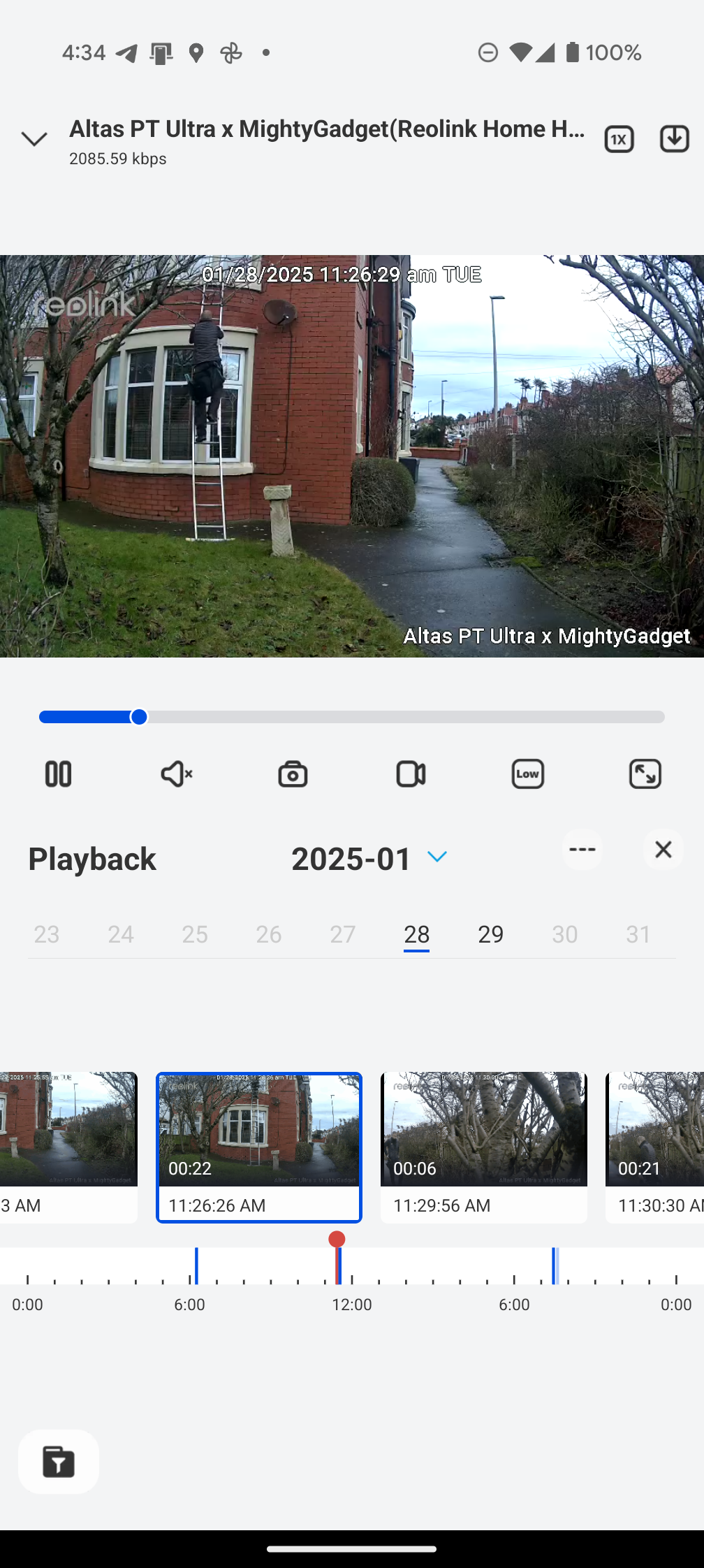Viewport: 704px width, 1568px height.
Task: Open the 11:26:26 AM clip thumbnail
Action: [x=258, y=1146]
